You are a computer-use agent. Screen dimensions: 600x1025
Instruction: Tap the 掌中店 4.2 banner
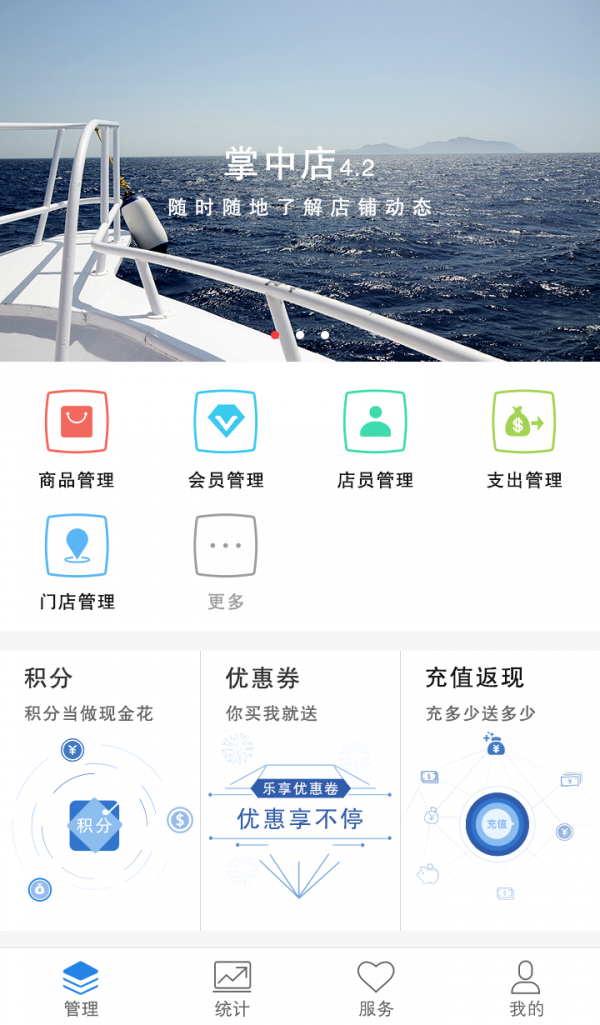300,180
